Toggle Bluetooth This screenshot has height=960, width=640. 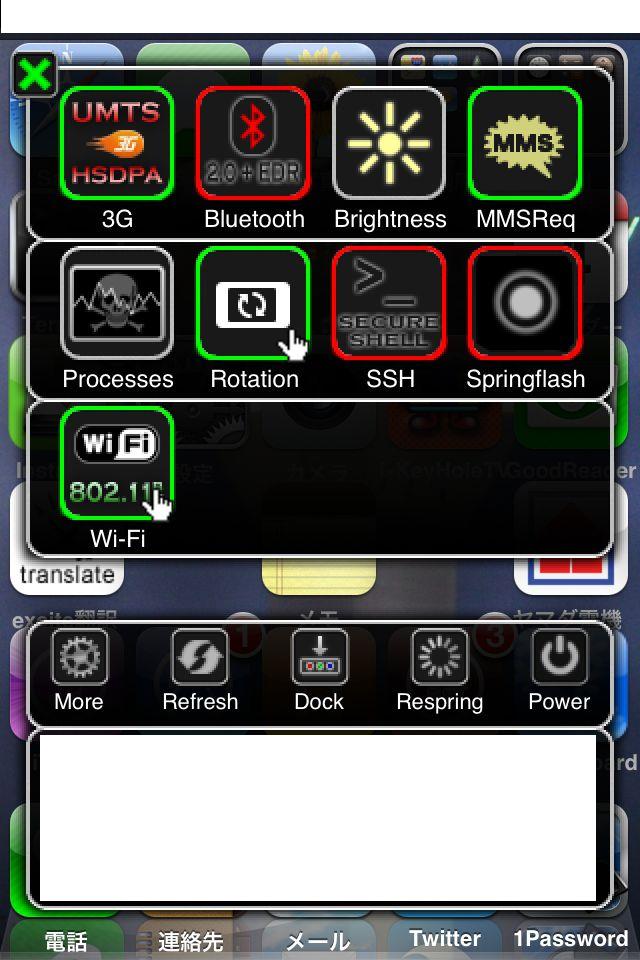(x=253, y=143)
